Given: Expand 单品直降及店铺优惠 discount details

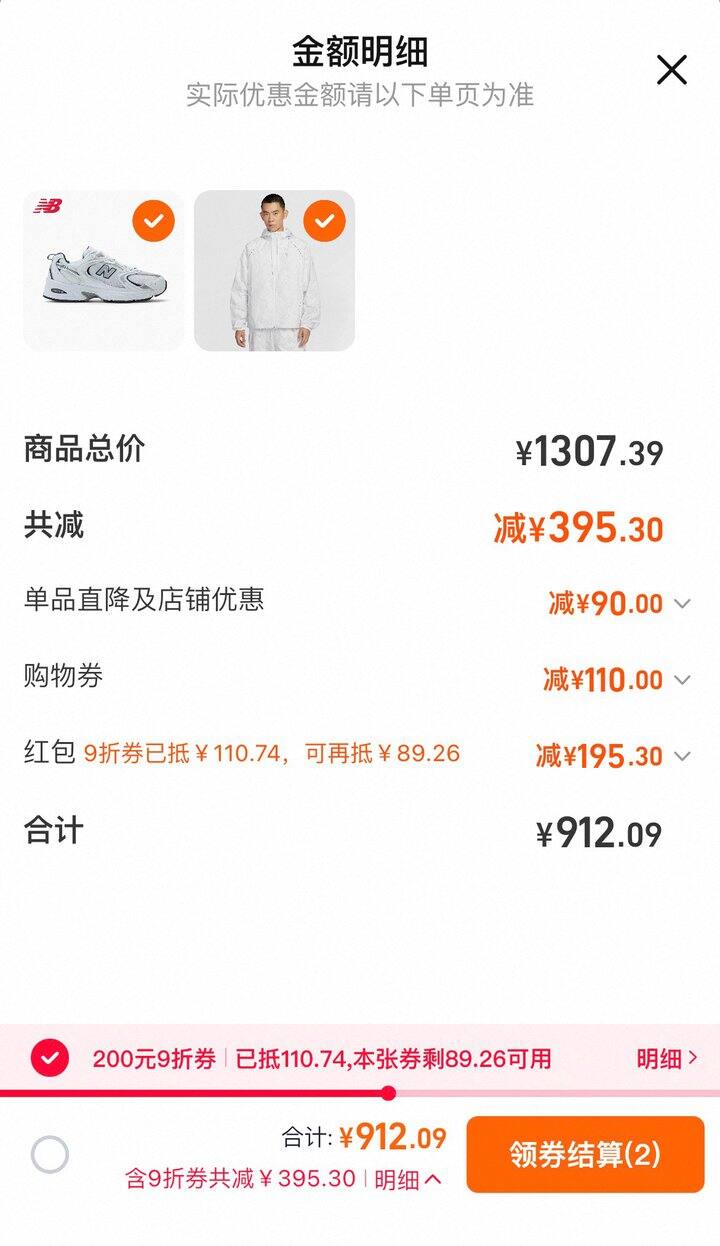Looking at the screenshot, I should pyautogui.click(x=682, y=603).
